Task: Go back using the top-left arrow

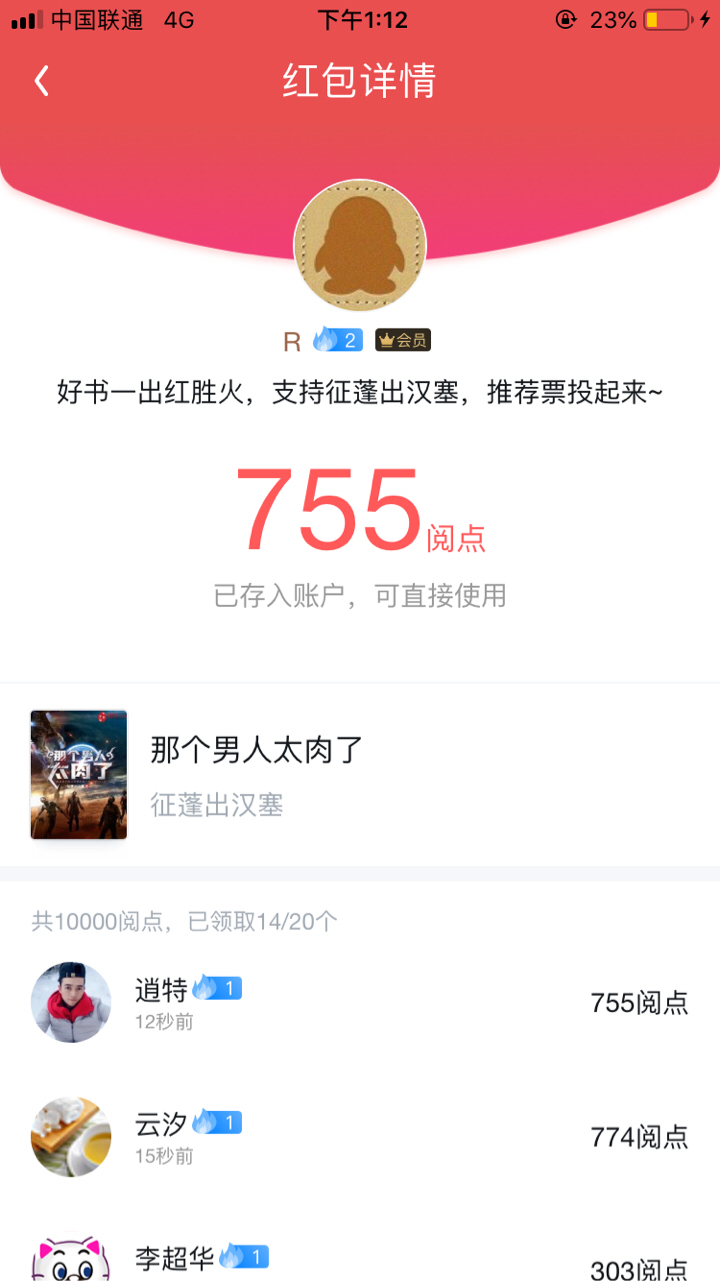Action: [41, 81]
